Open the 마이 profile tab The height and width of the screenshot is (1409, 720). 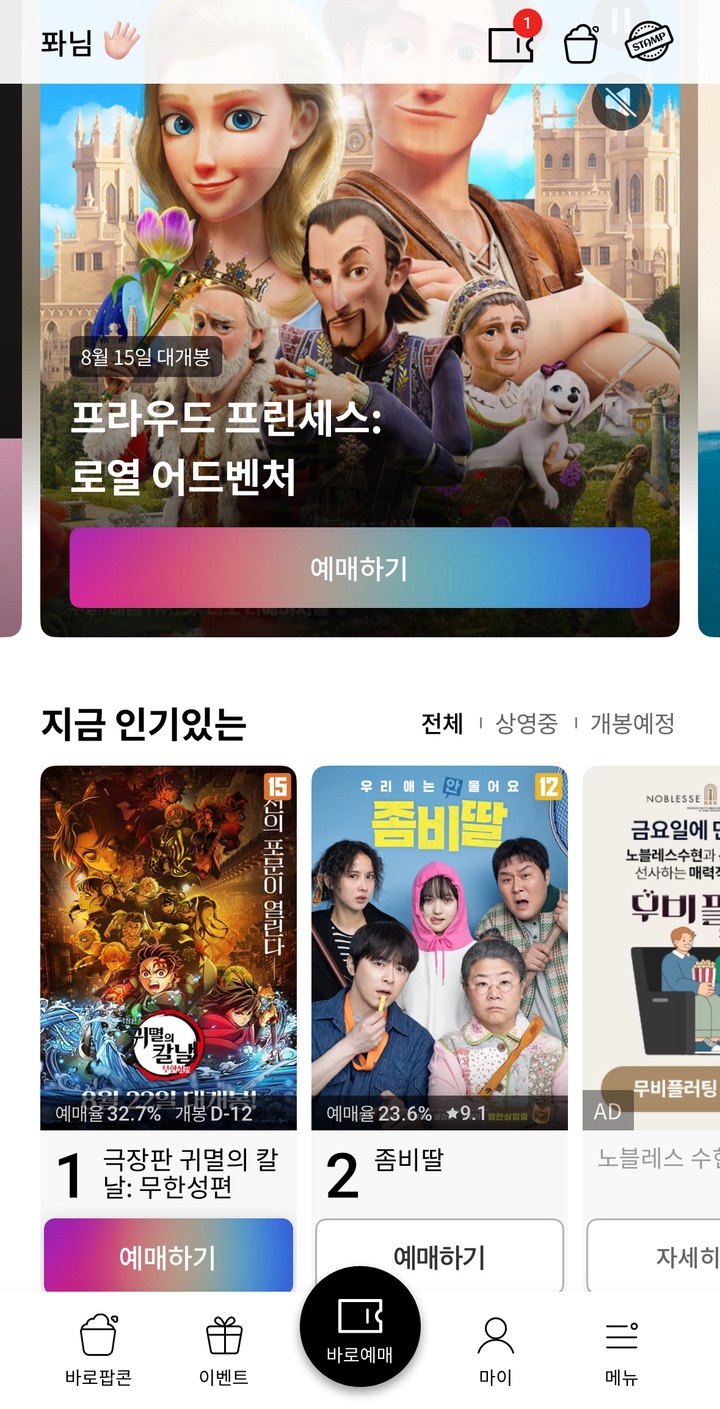[x=495, y=1351]
